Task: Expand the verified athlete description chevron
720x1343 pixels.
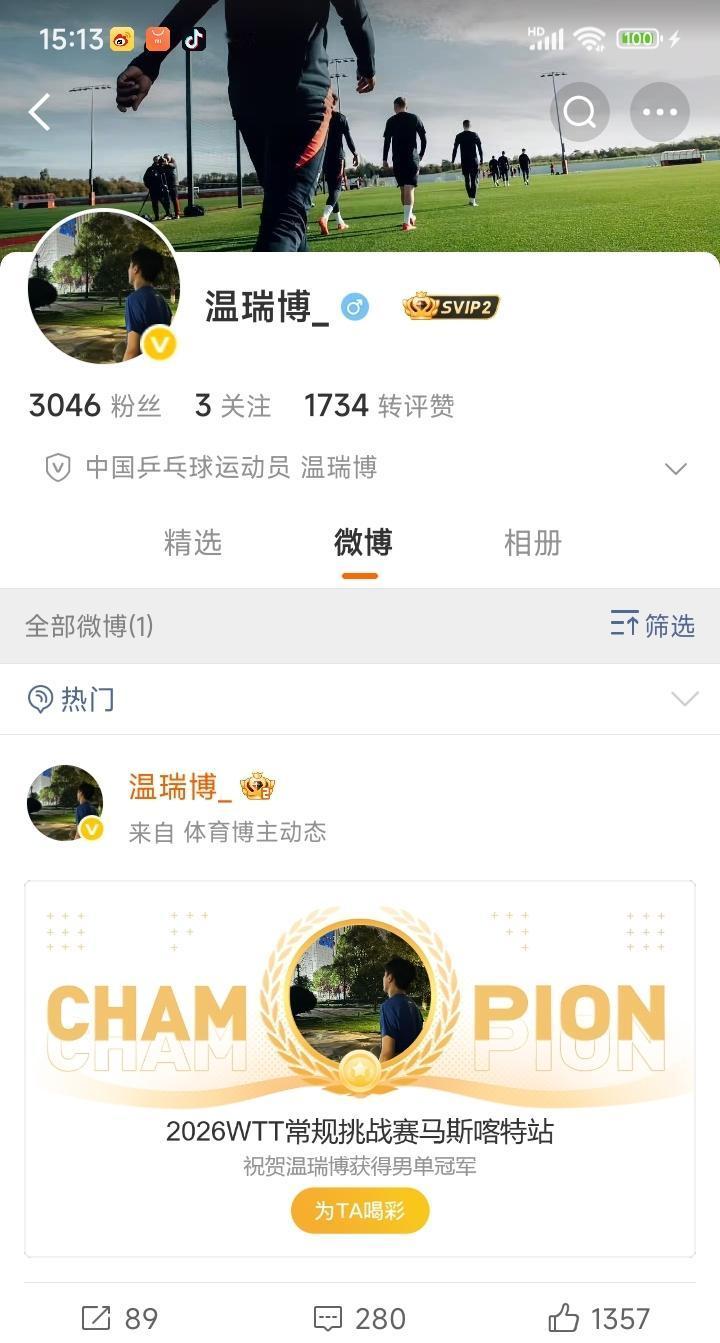Action: (677, 468)
